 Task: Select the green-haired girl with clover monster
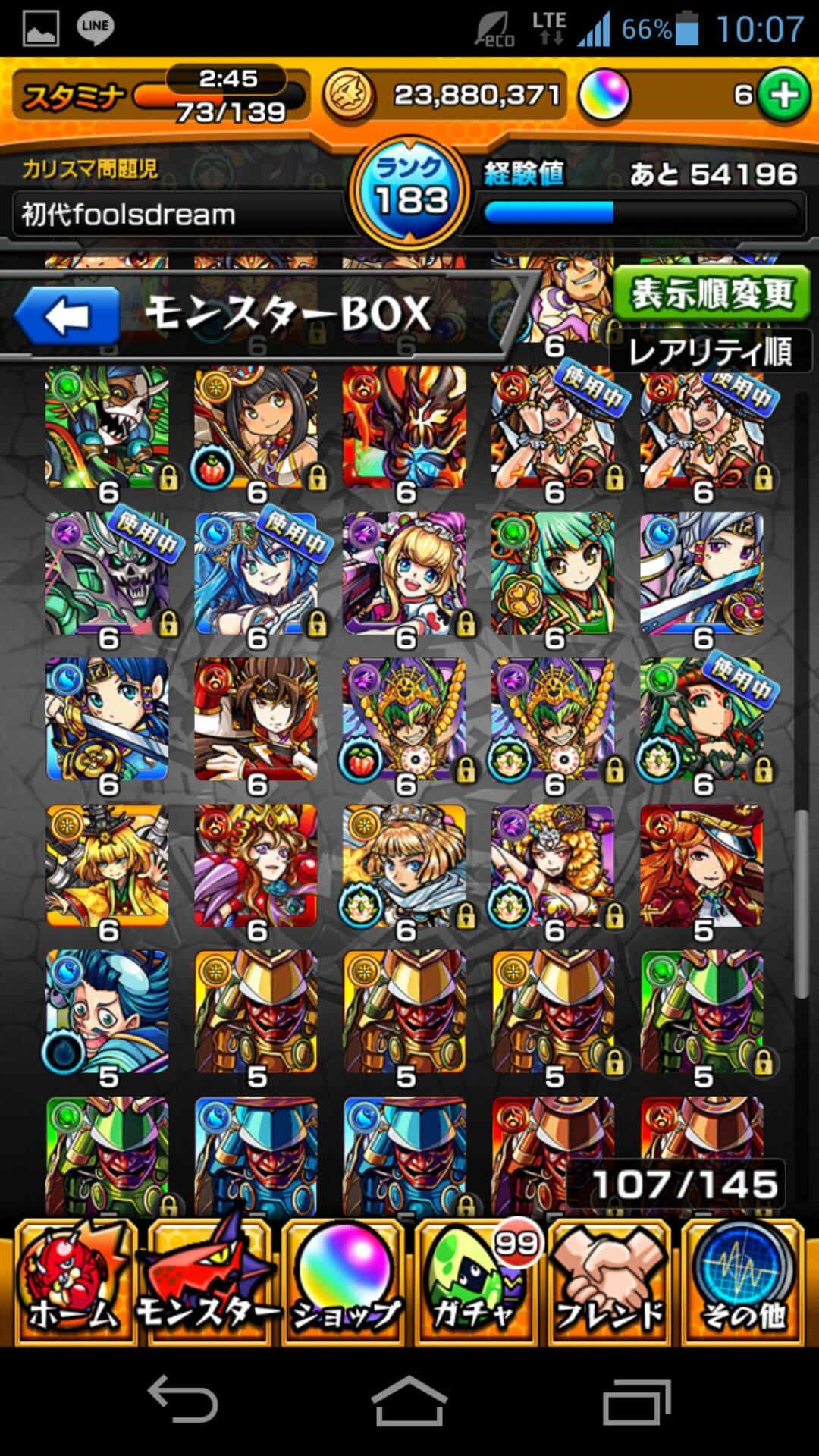[553, 574]
